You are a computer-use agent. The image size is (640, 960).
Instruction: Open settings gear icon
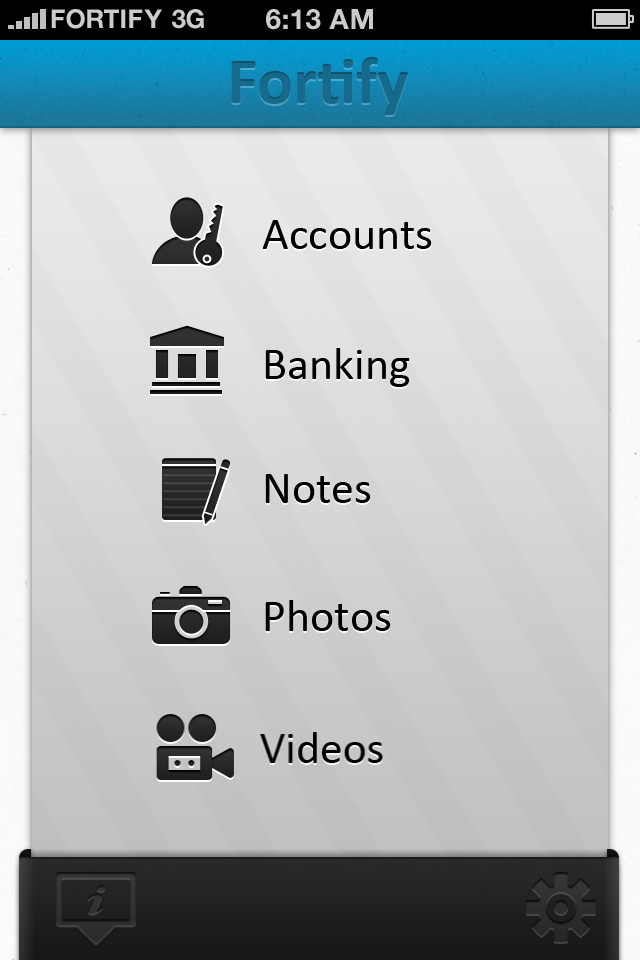561,907
